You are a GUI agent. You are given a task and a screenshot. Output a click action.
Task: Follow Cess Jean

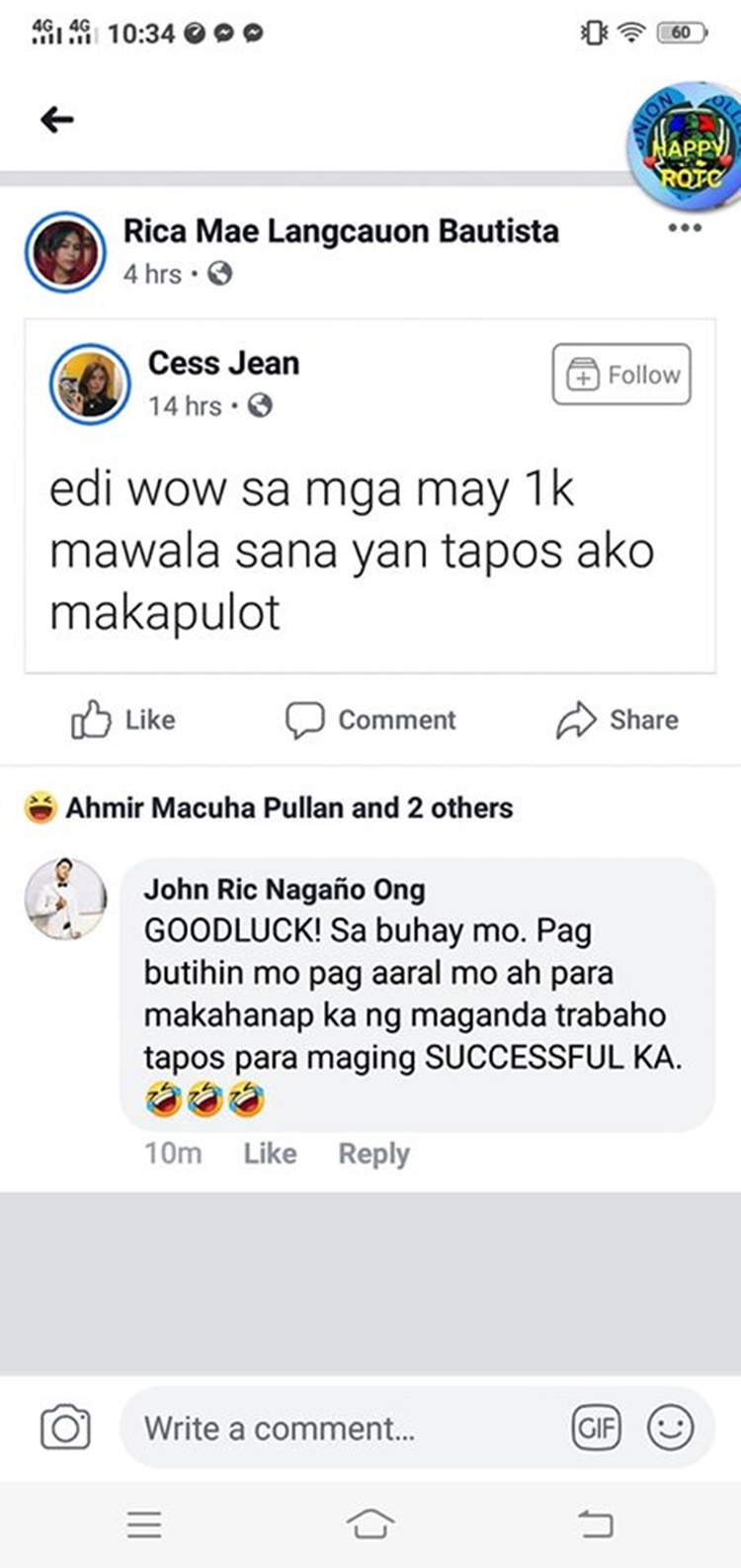pos(621,375)
